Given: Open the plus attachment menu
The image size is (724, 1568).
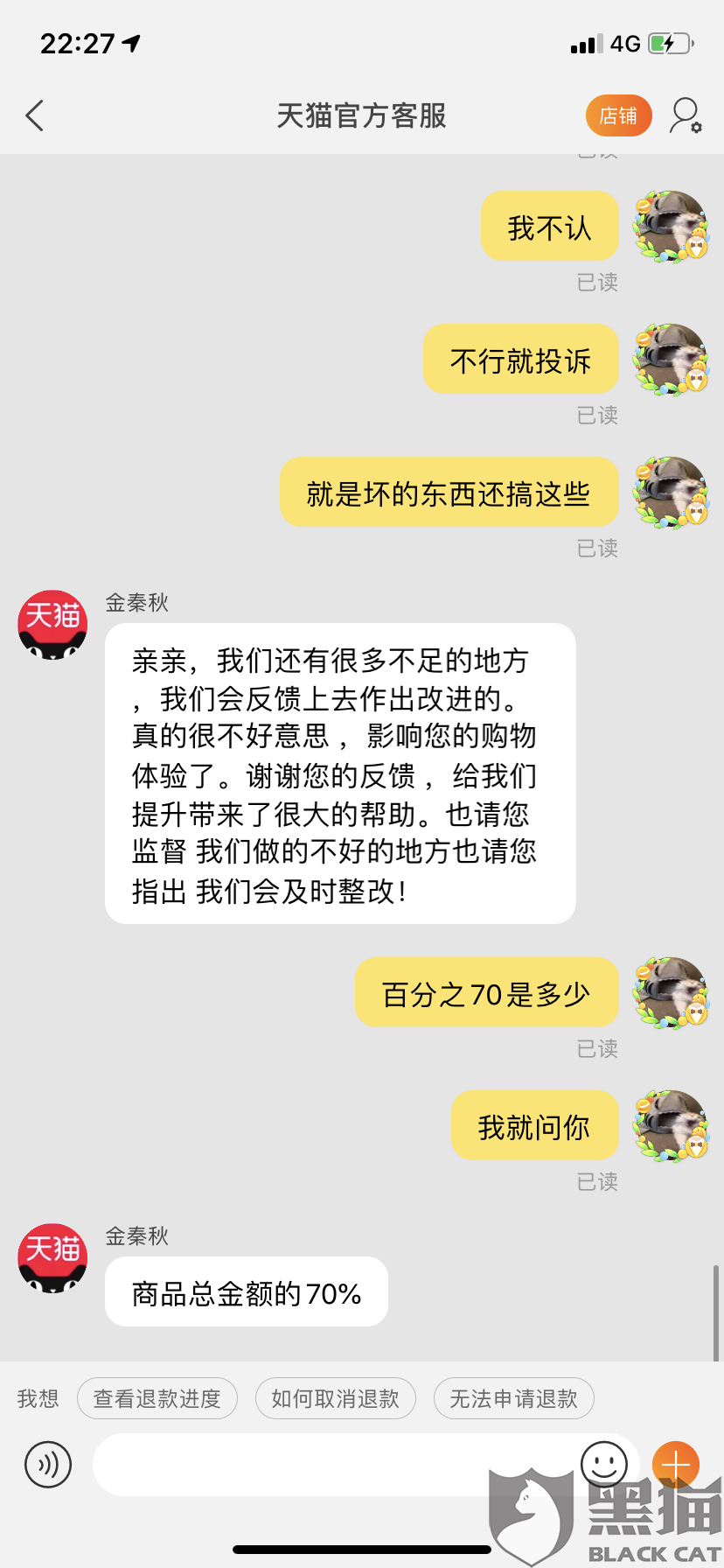Looking at the screenshot, I should (676, 1464).
